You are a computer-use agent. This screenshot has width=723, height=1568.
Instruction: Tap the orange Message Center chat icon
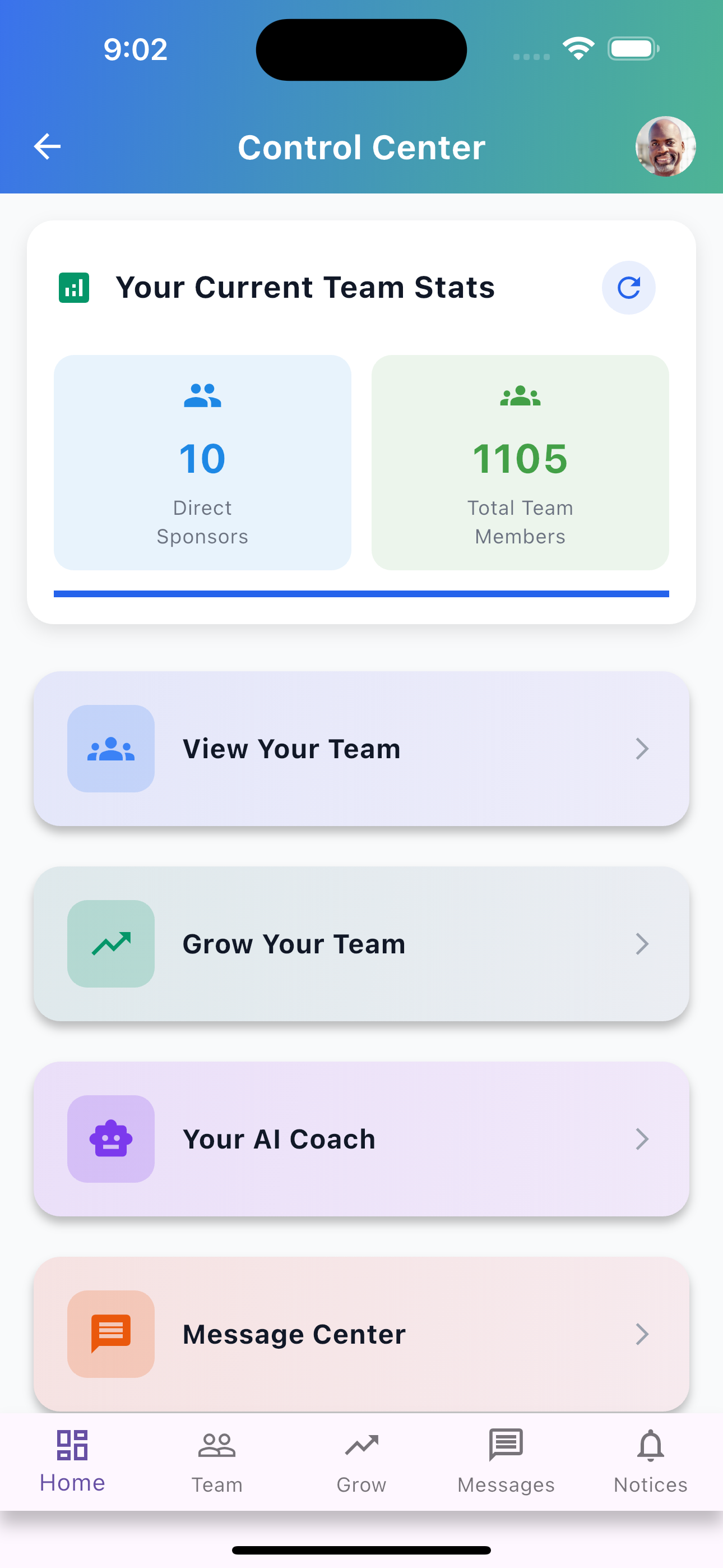pyautogui.click(x=111, y=1334)
